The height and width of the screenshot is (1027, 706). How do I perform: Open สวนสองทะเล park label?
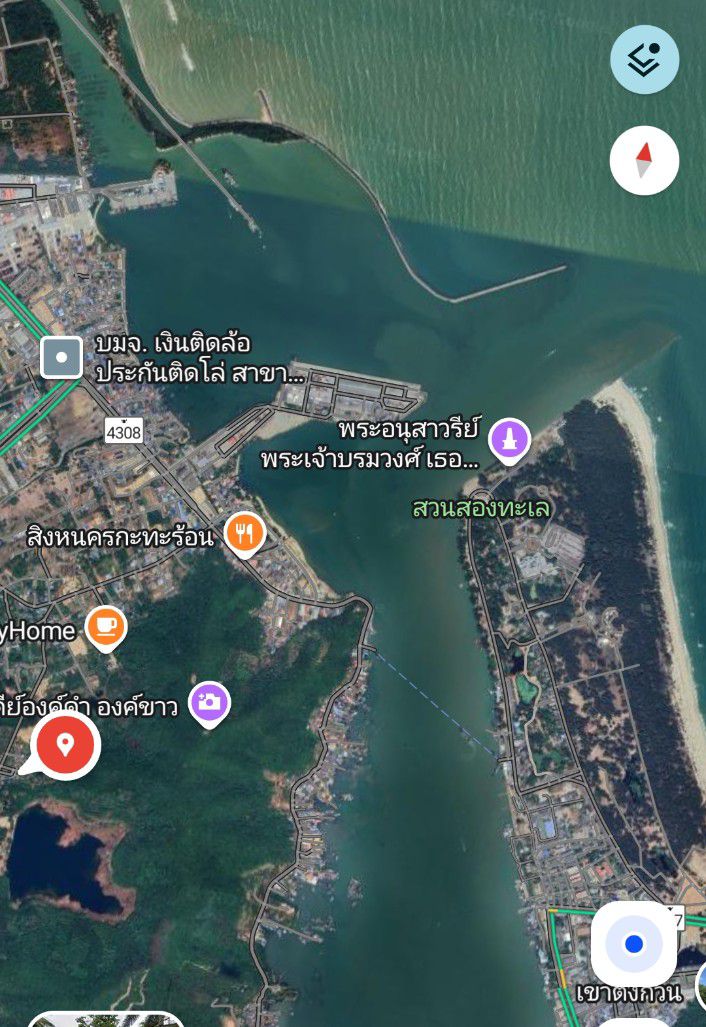click(481, 508)
